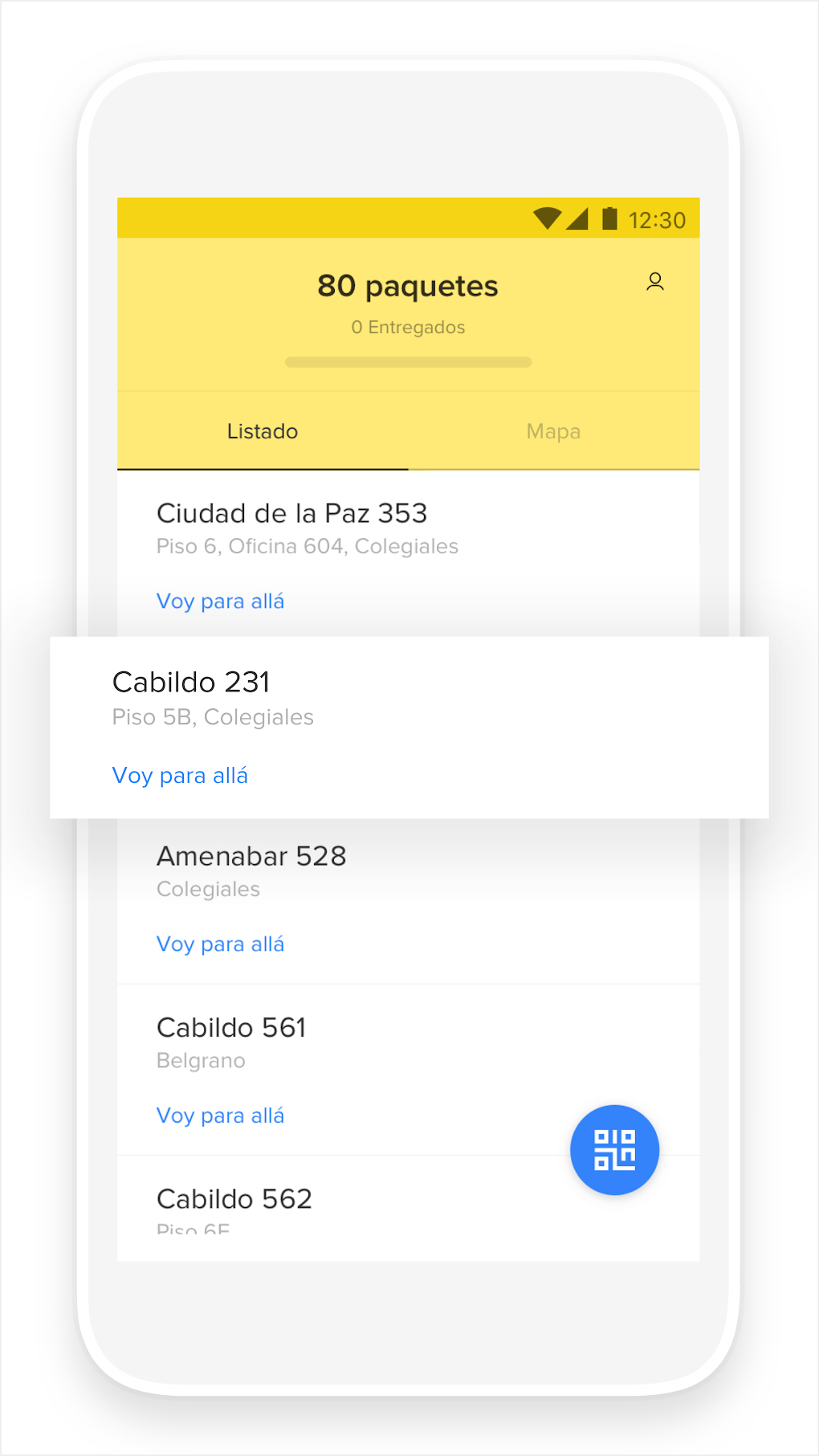Open the Cabildo 561 delivery card
The image size is (819, 1456).
pyautogui.click(x=231, y=1026)
